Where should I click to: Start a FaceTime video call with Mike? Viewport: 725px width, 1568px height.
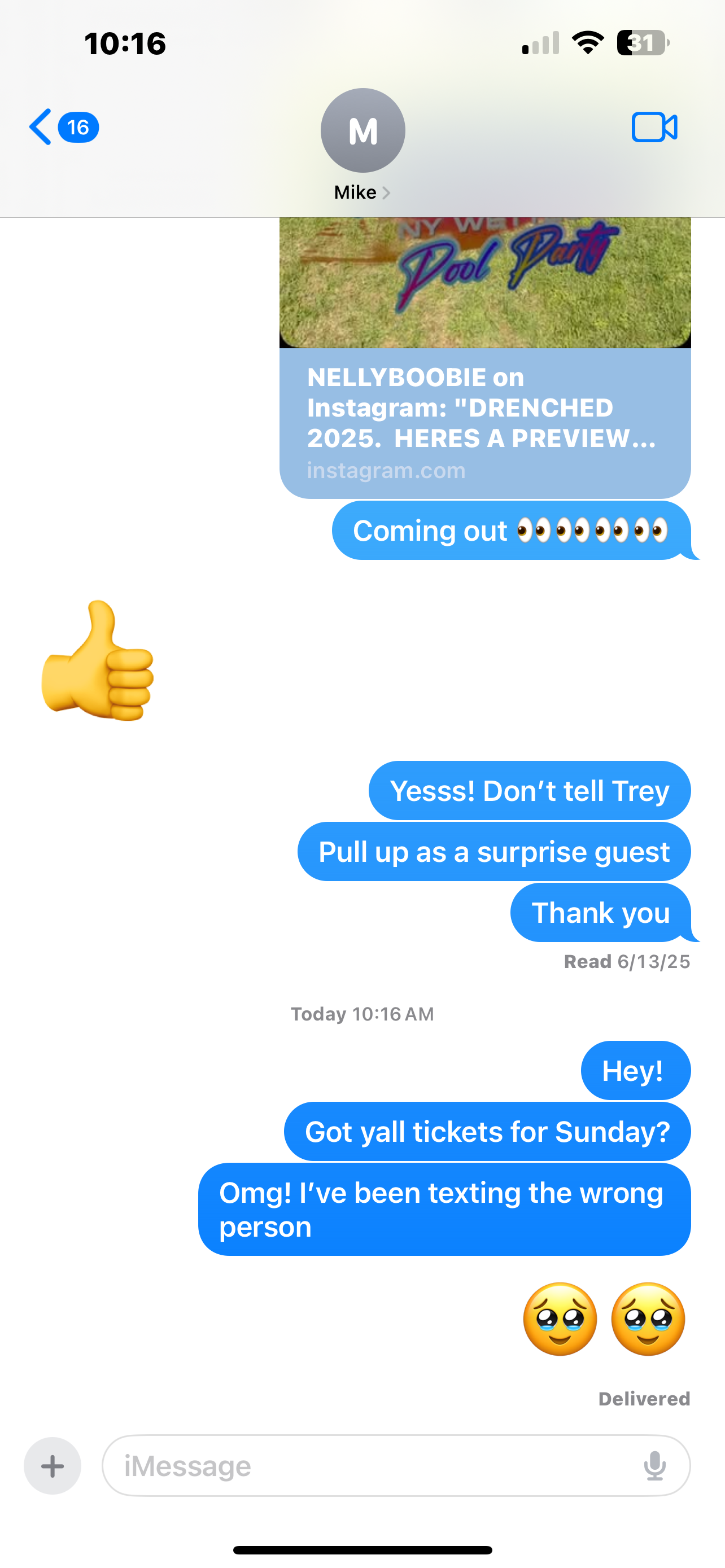tap(654, 127)
